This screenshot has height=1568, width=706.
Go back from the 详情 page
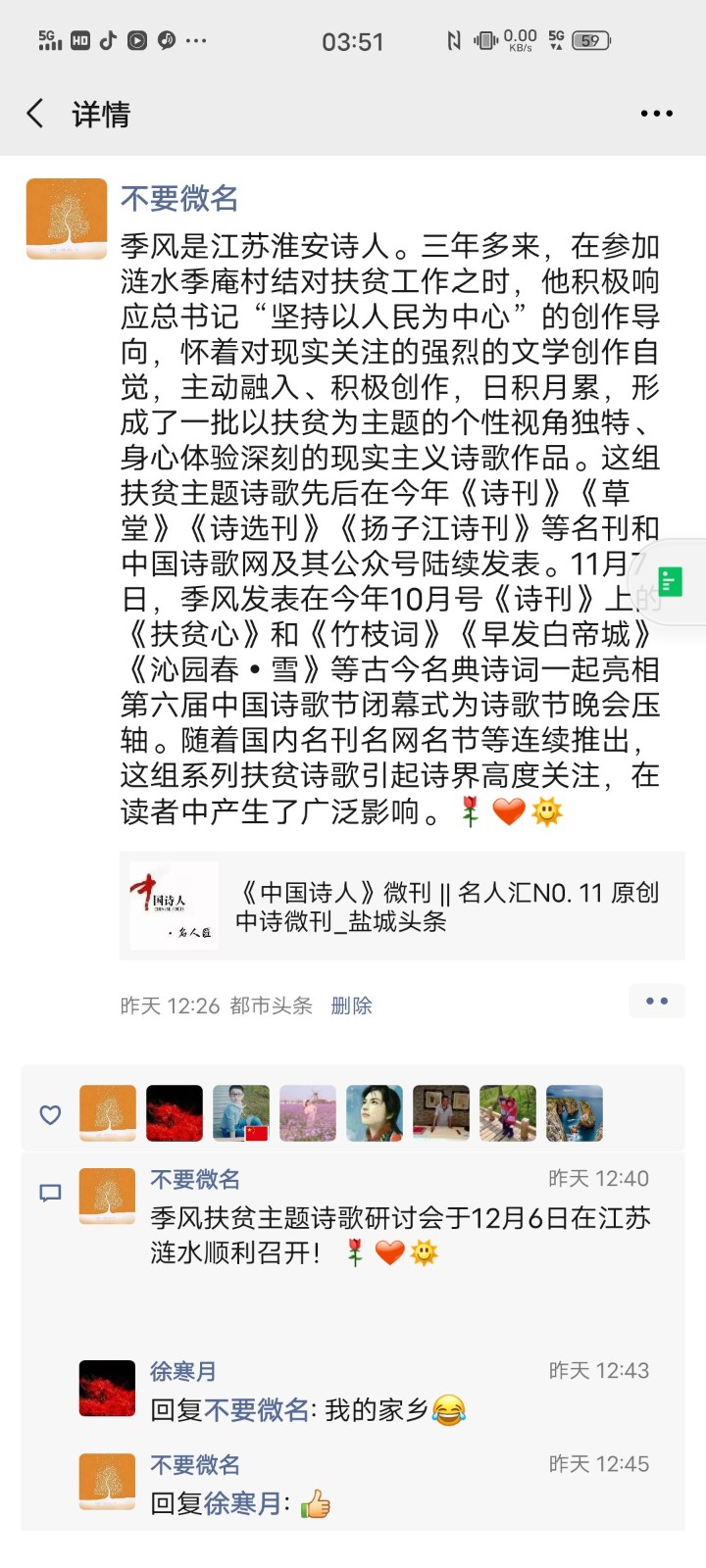(x=35, y=114)
